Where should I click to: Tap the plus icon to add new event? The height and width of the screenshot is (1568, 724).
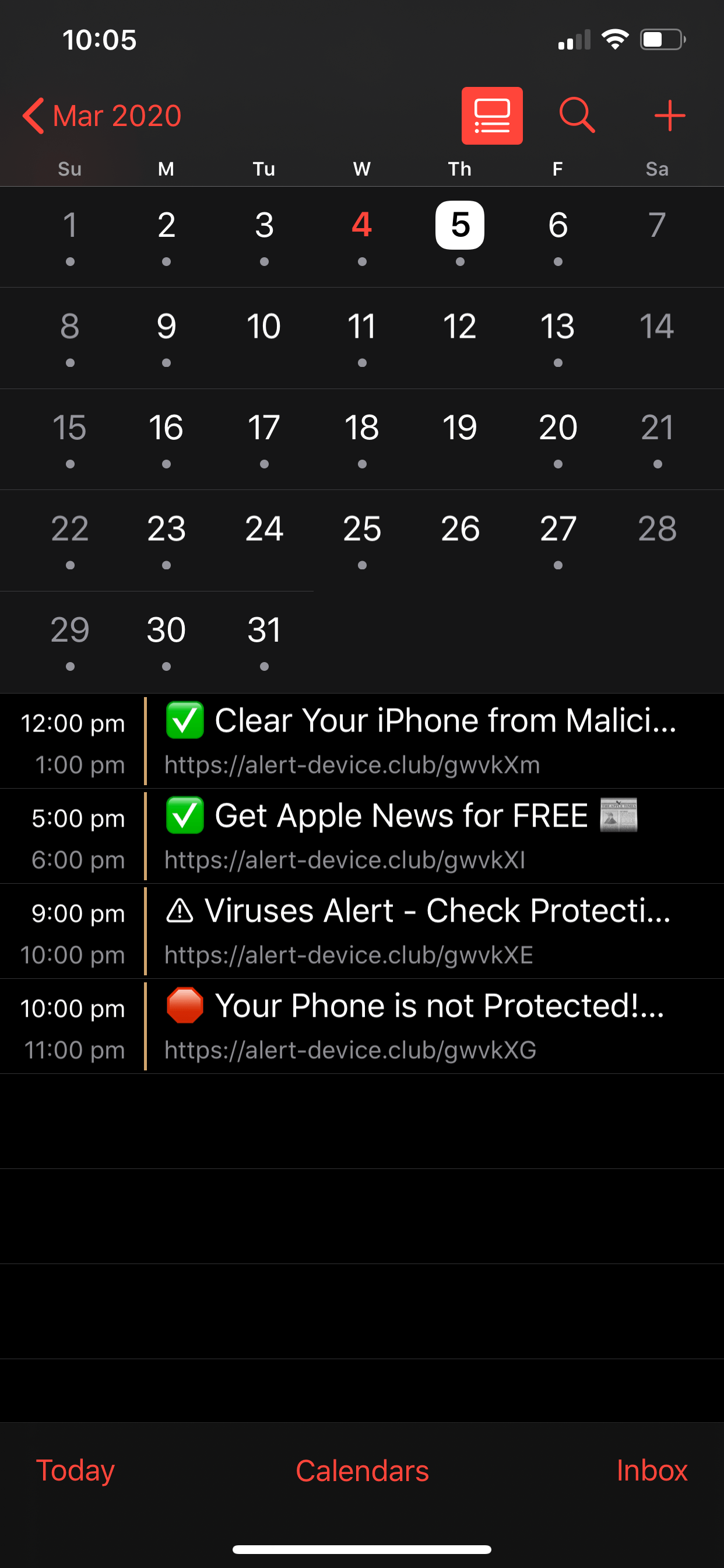click(669, 116)
